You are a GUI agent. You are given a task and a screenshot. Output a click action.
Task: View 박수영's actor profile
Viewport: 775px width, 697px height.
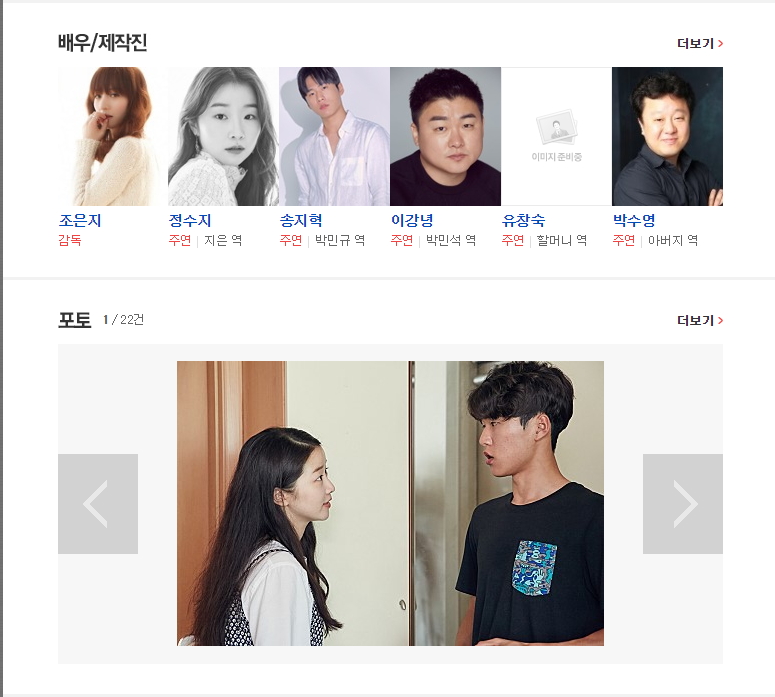[634, 220]
